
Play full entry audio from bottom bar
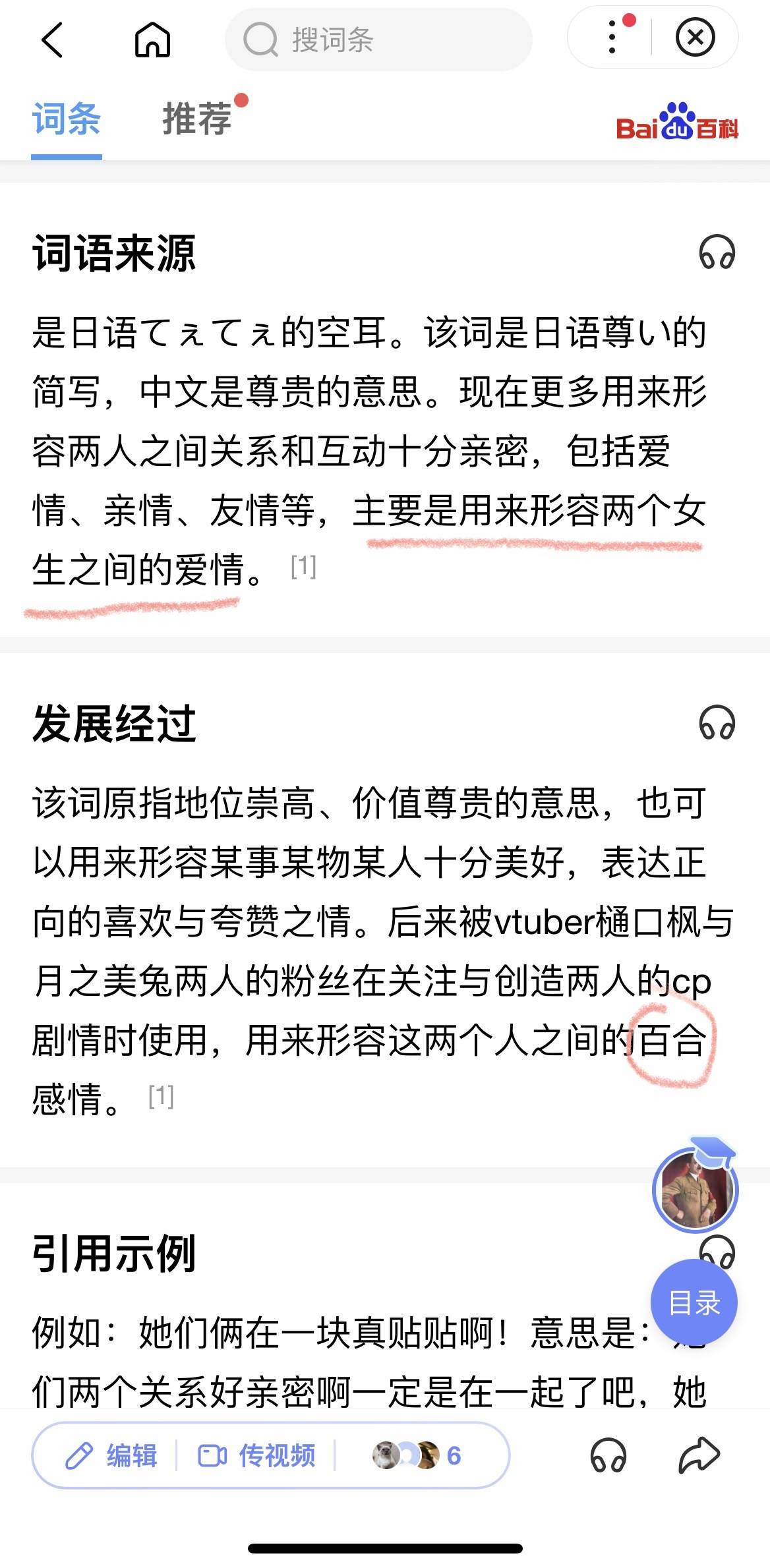[608, 1456]
